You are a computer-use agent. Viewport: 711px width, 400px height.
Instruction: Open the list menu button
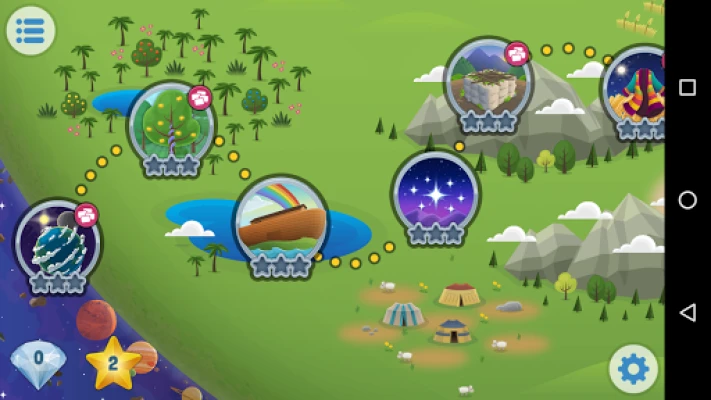click(x=31, y=30)
